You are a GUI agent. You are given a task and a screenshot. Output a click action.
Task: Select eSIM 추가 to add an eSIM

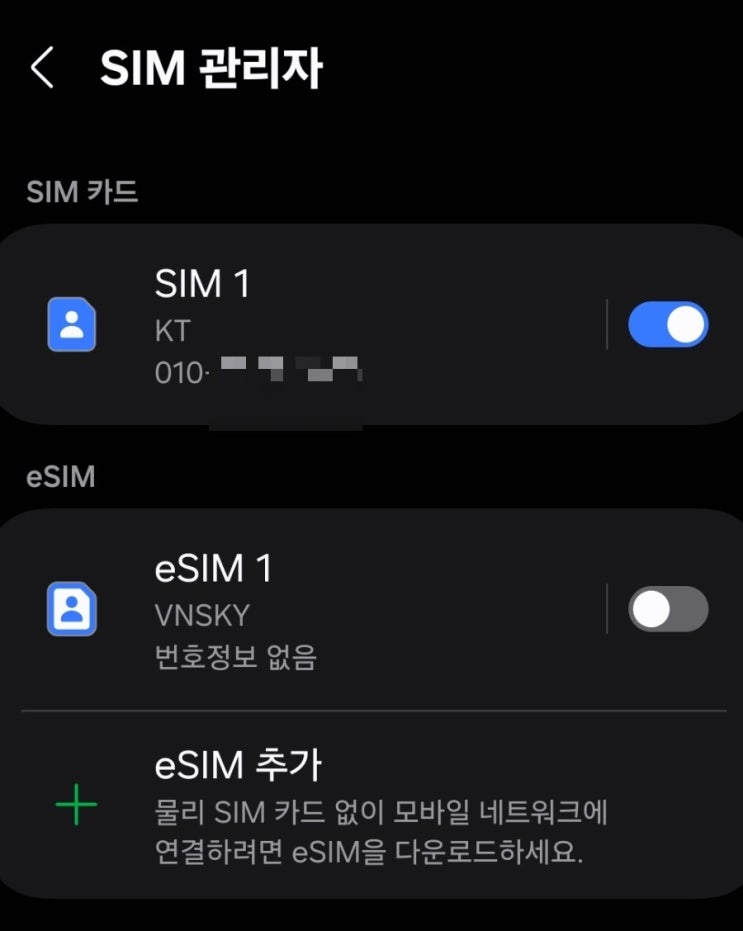[371, 805]
